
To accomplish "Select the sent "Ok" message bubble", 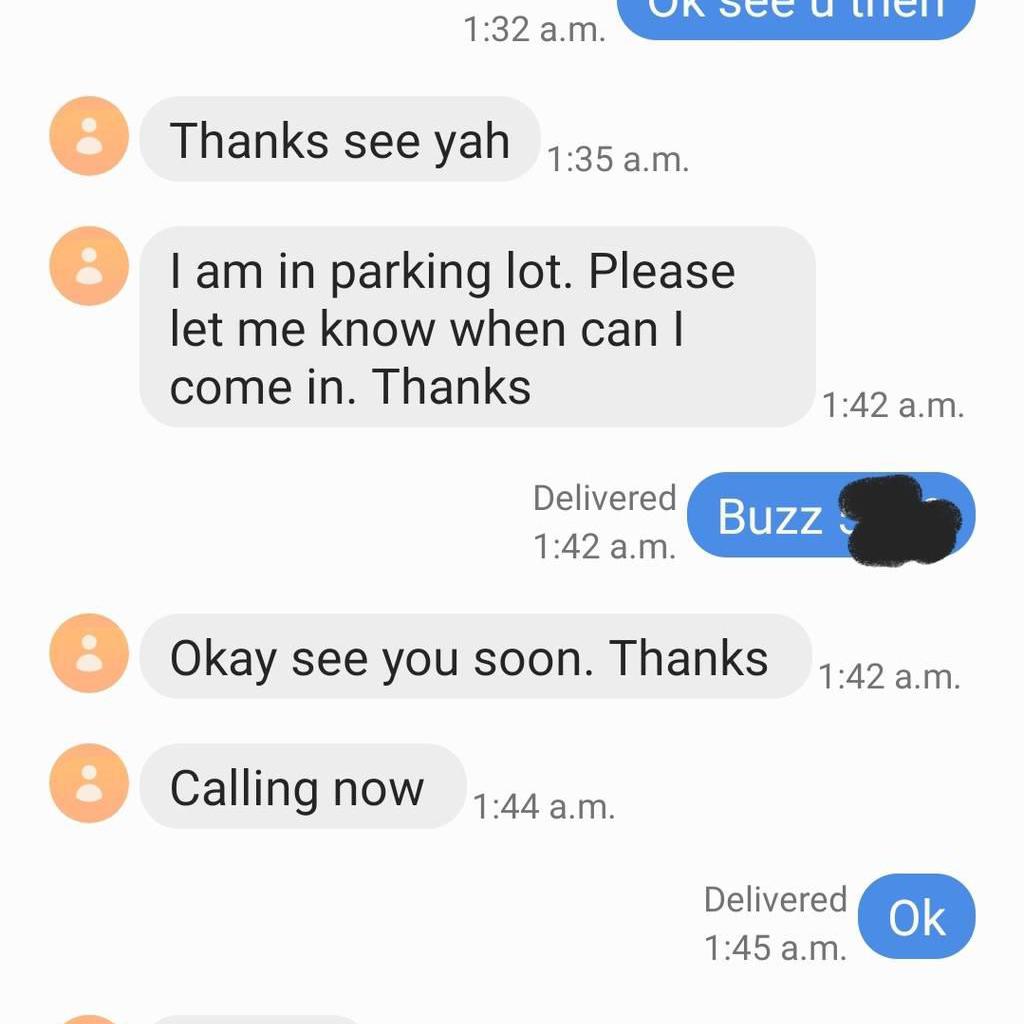I will 916,918.
